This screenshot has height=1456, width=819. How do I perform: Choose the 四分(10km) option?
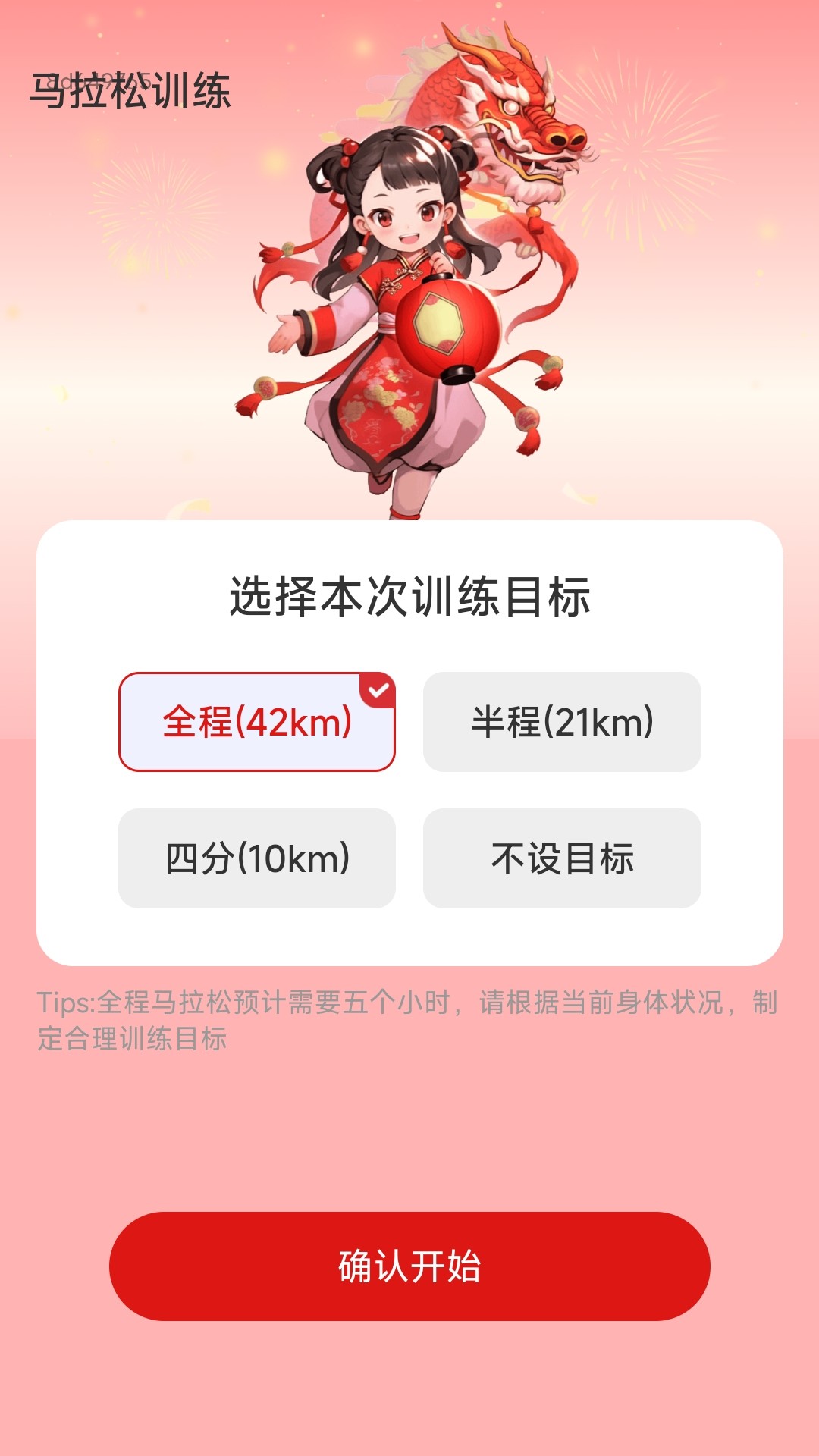(x=256, y=857)
